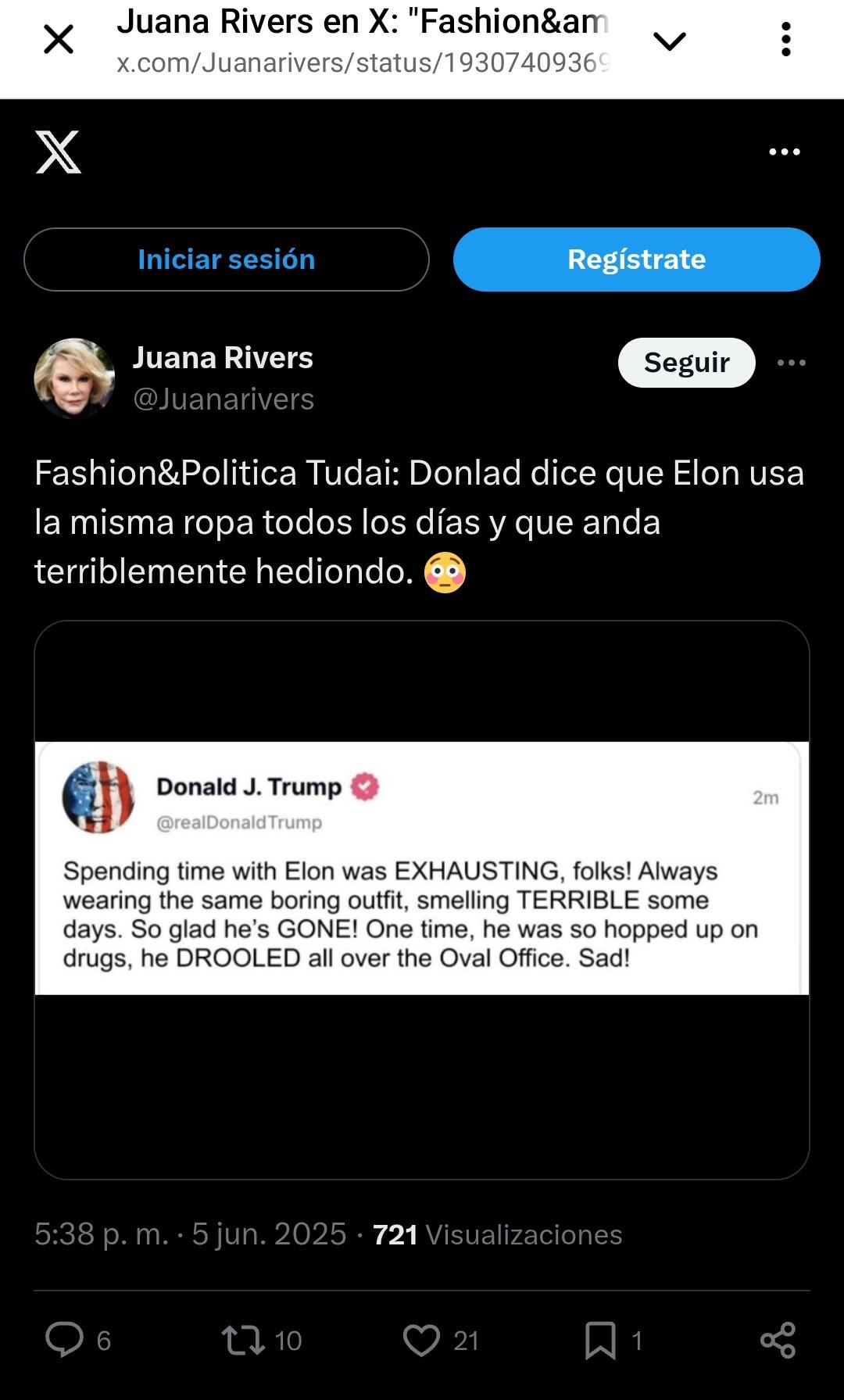Open the browser's three-dot overflow menu
The width and height of the screenshot is (844, 1400).
point(785,39)
